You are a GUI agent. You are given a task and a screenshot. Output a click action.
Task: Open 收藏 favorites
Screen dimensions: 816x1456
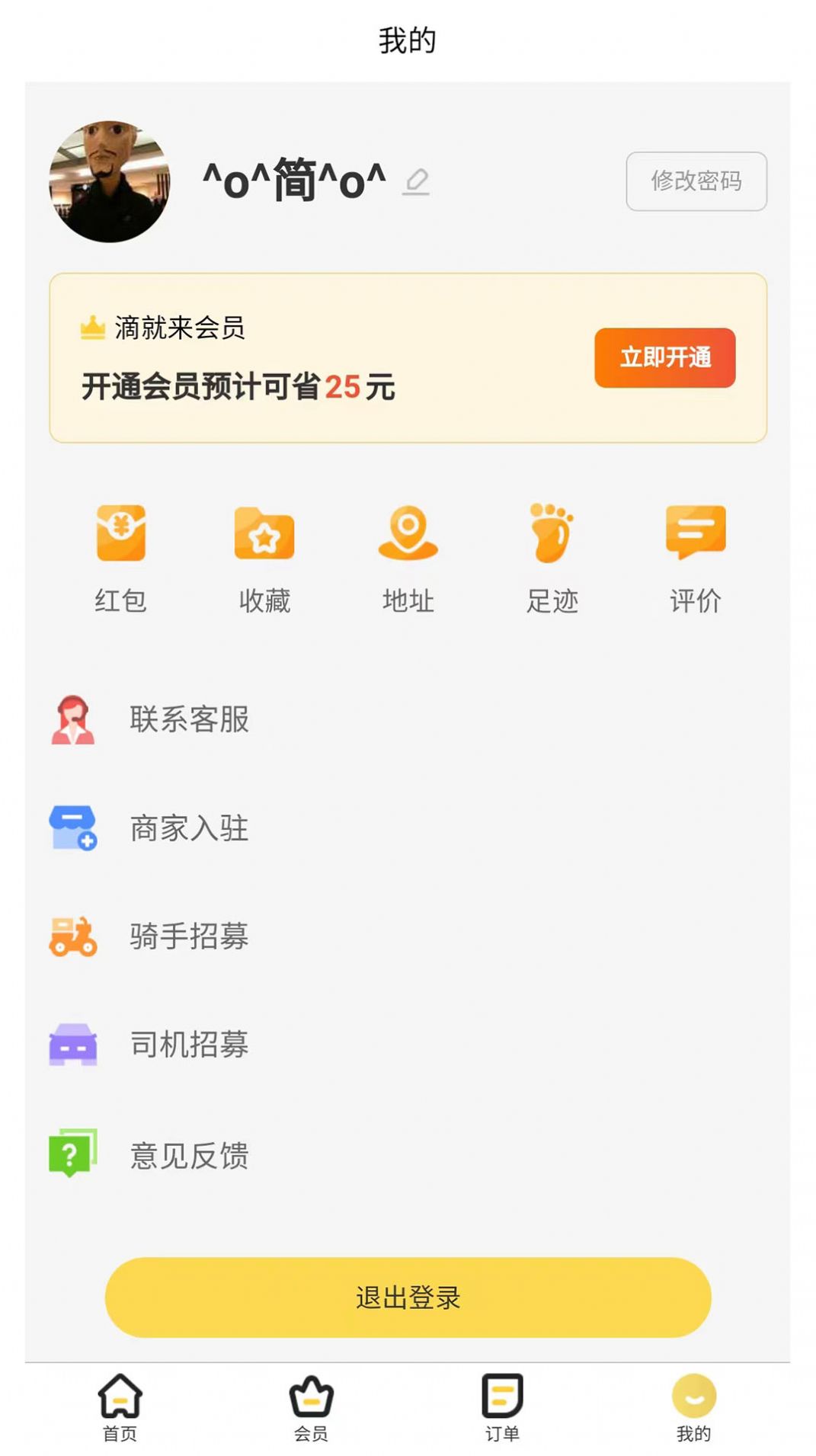click(264, 559)
